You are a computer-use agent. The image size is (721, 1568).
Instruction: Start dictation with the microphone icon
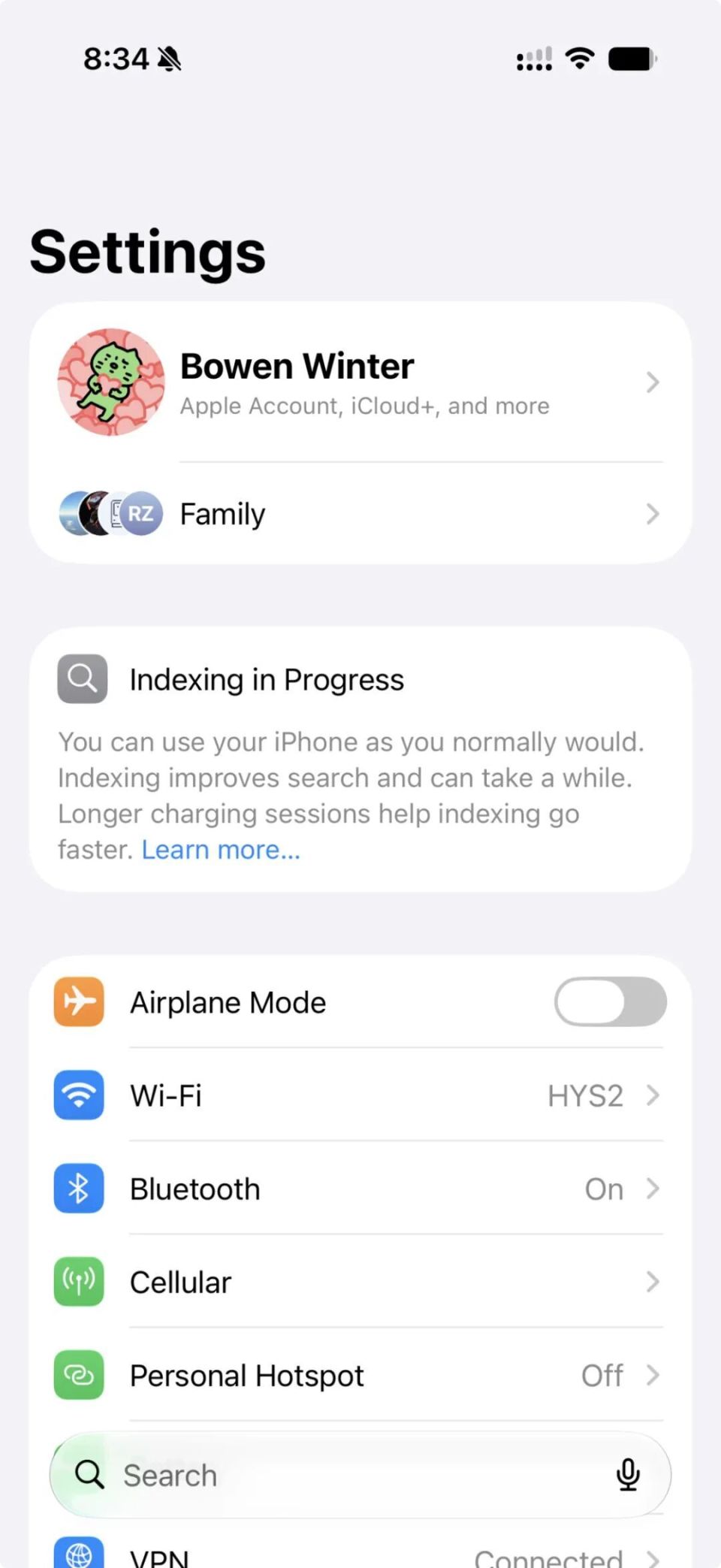coord(628,1475)
